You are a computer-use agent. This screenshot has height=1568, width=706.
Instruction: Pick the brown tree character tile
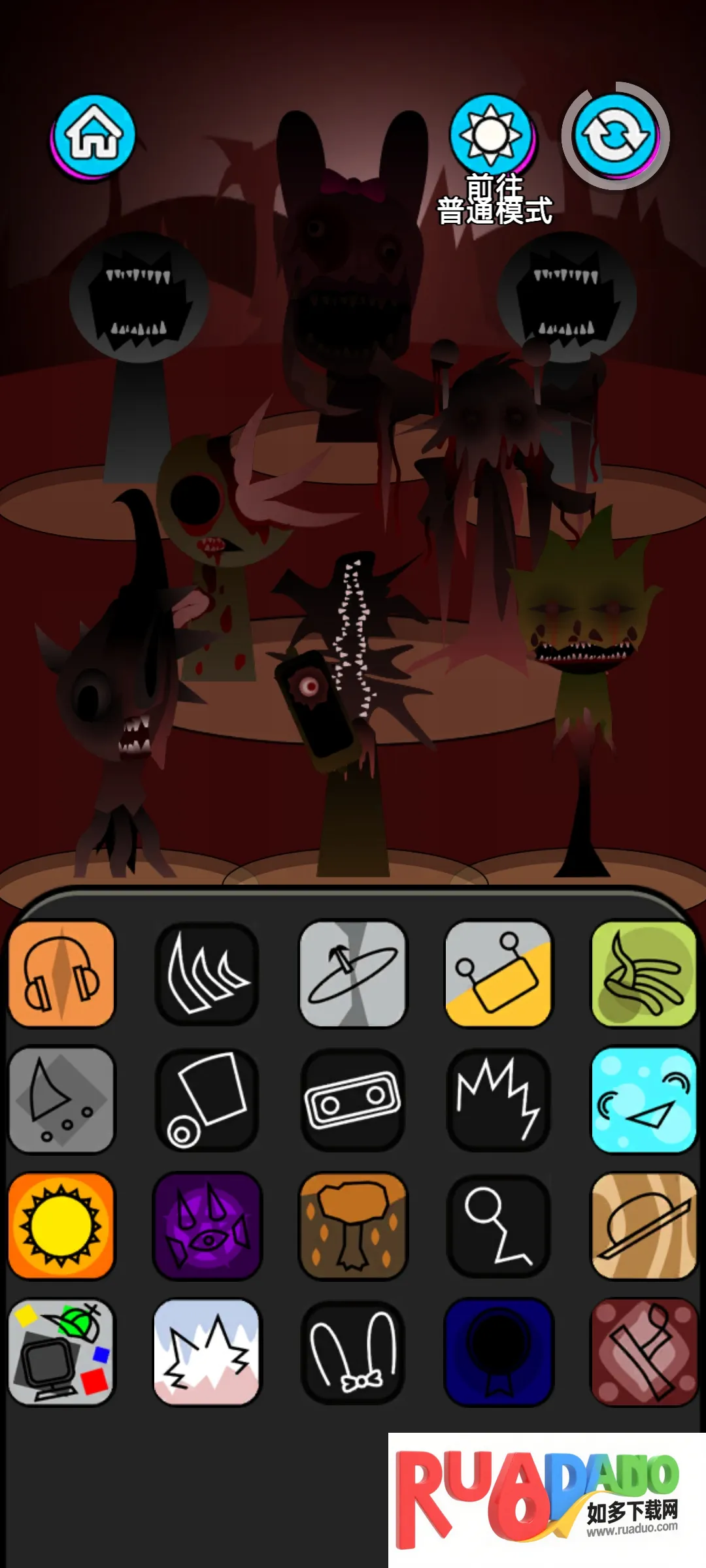353,1225
